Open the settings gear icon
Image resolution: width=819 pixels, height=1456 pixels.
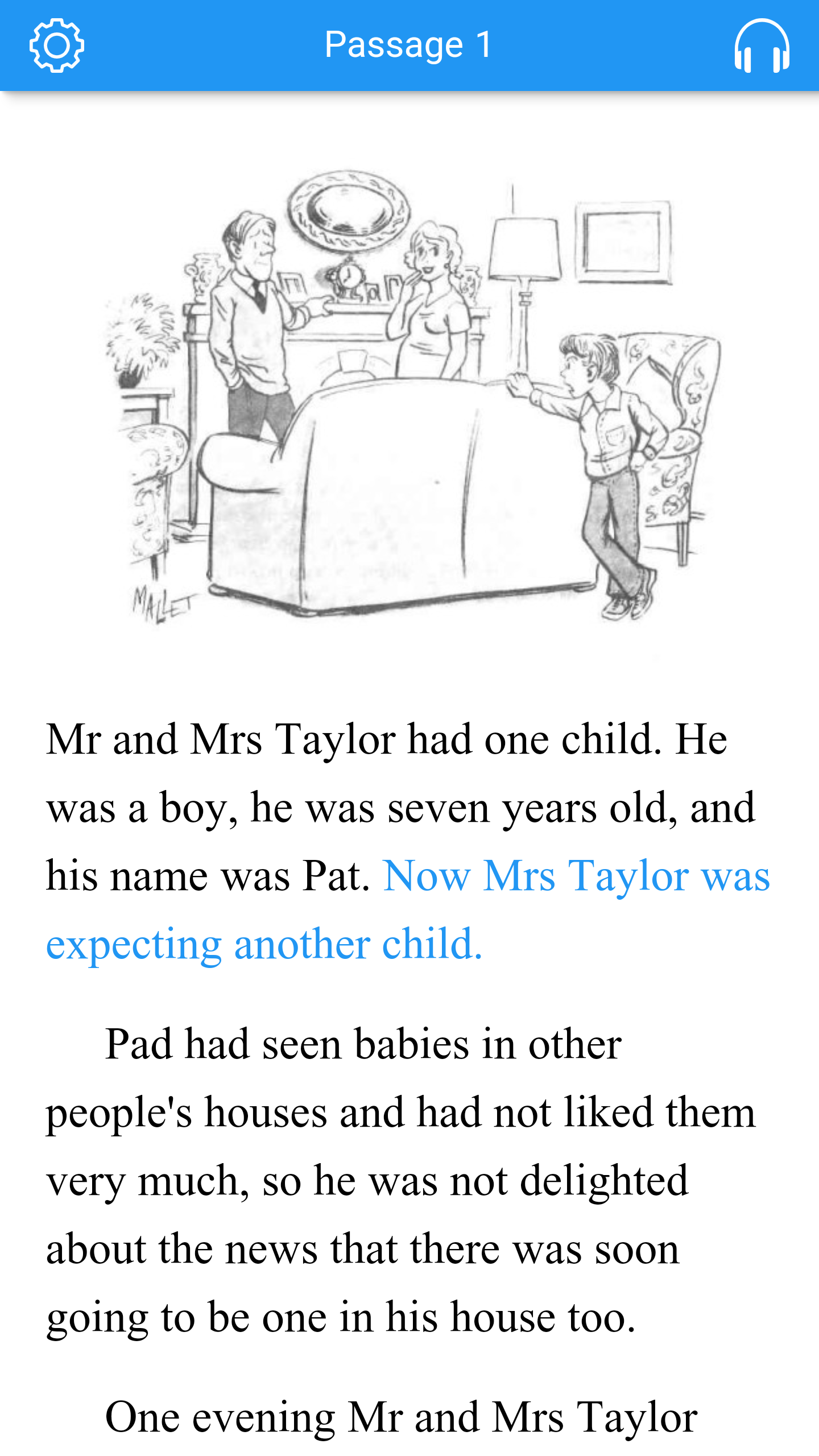point(57,45)
